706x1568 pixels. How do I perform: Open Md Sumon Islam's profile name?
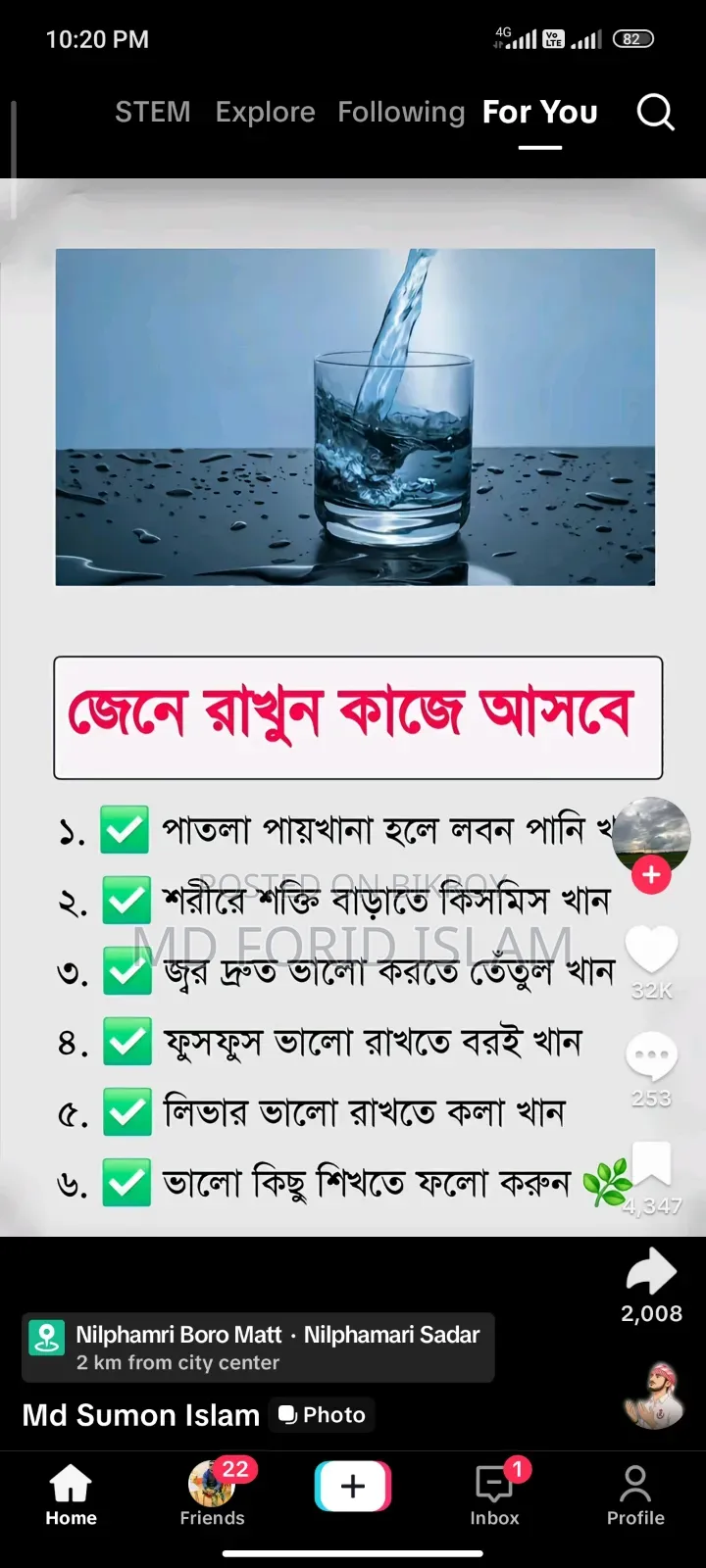click(x=140, y=1415)
